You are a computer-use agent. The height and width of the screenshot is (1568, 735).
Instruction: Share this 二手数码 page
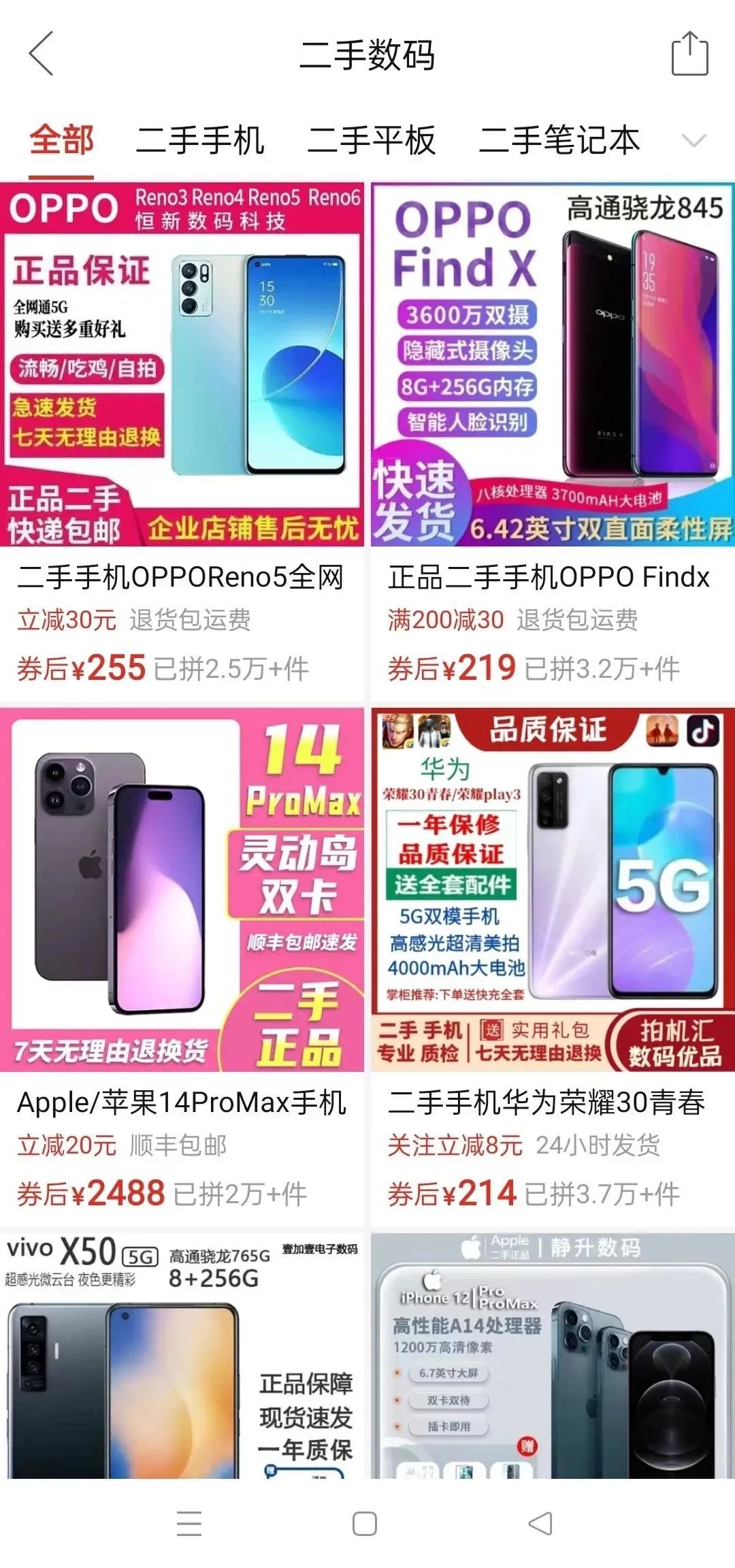coord(689,53)
